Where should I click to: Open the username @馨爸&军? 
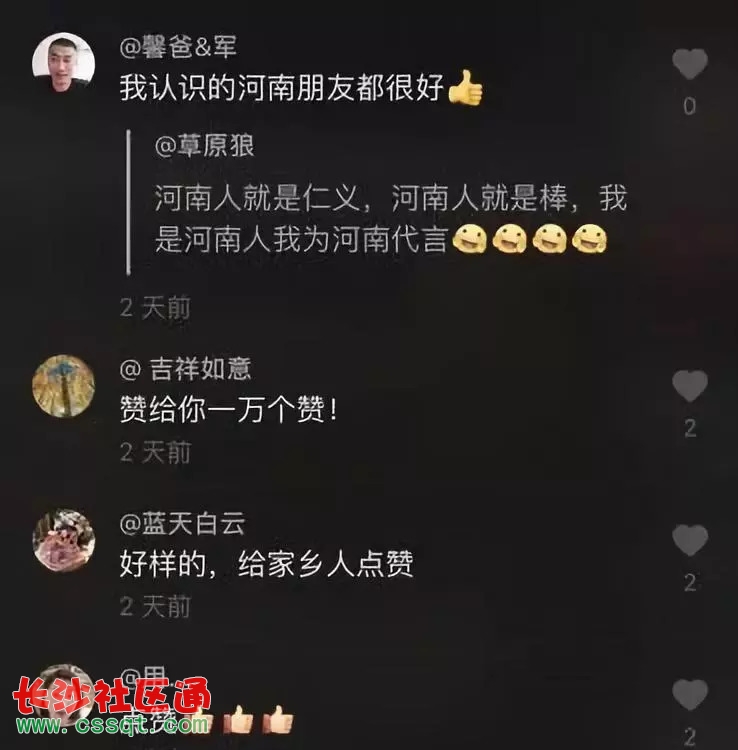click(x=178, y=47)
